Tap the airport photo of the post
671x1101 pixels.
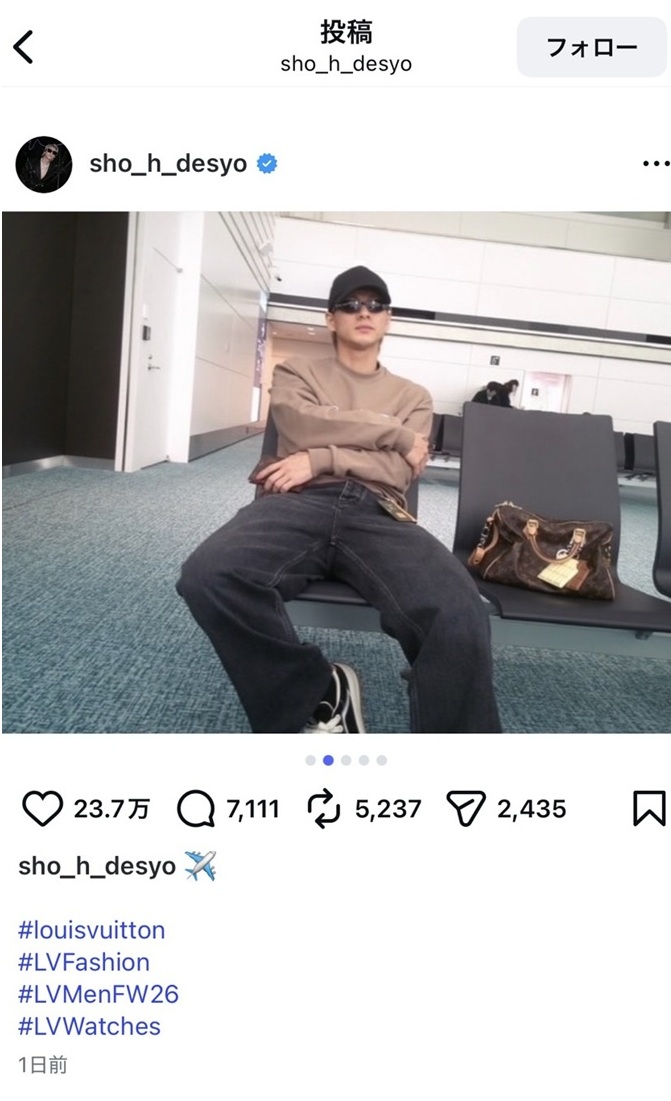point(336,472)
